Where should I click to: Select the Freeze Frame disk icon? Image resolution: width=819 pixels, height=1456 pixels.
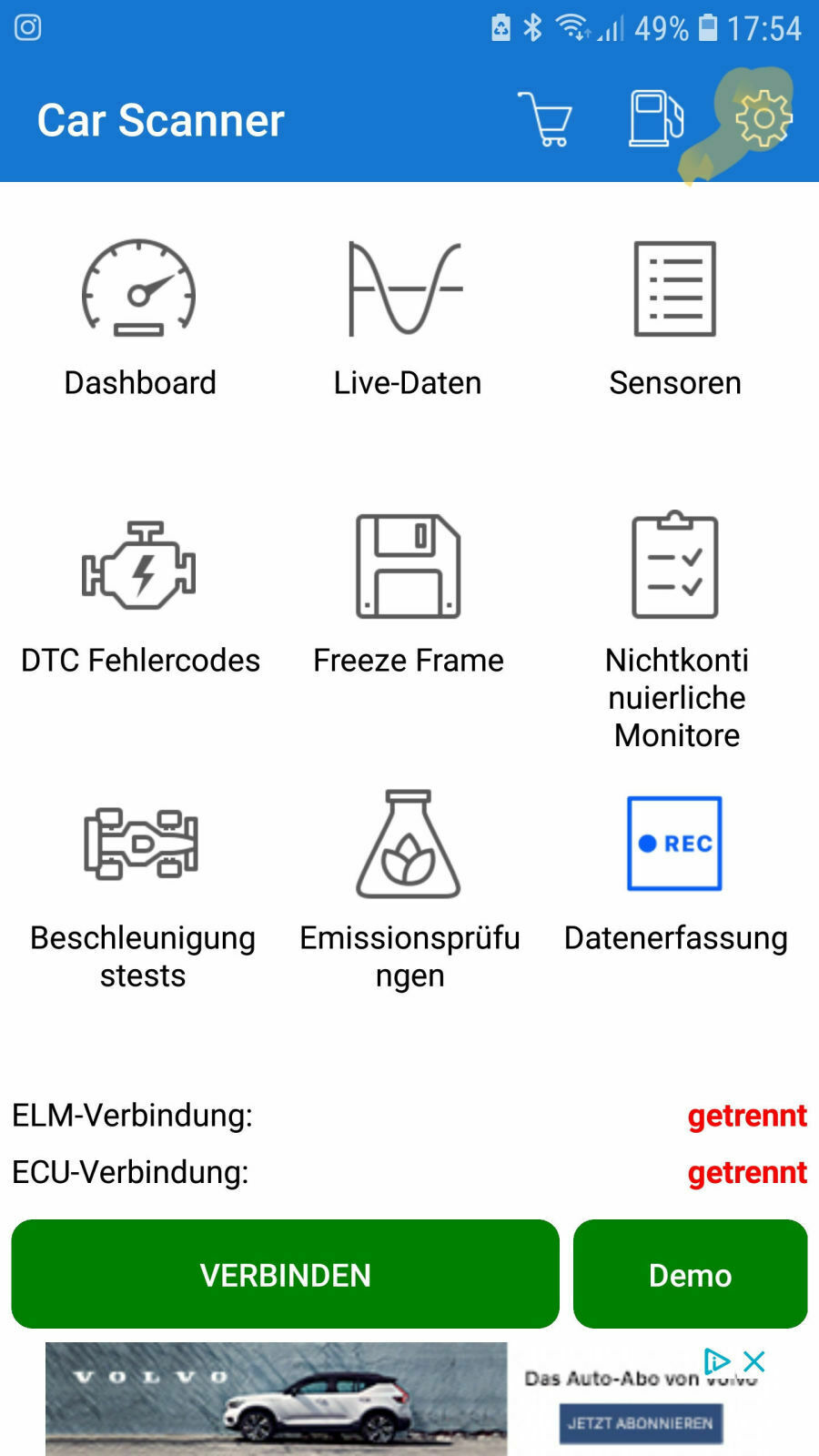pyautogui.click(x=408, y=564)
